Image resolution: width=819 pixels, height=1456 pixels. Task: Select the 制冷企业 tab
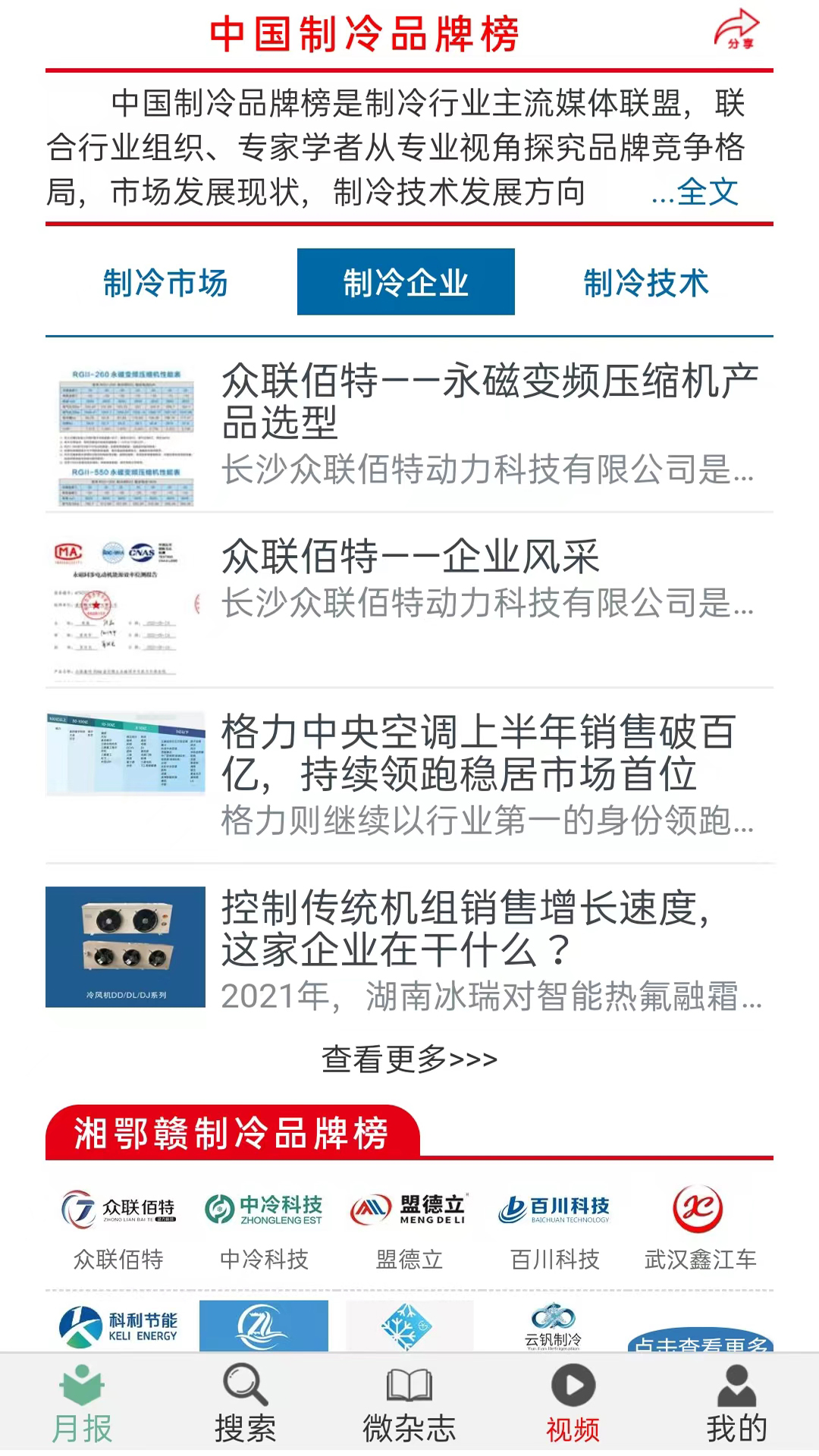point(406,283)
